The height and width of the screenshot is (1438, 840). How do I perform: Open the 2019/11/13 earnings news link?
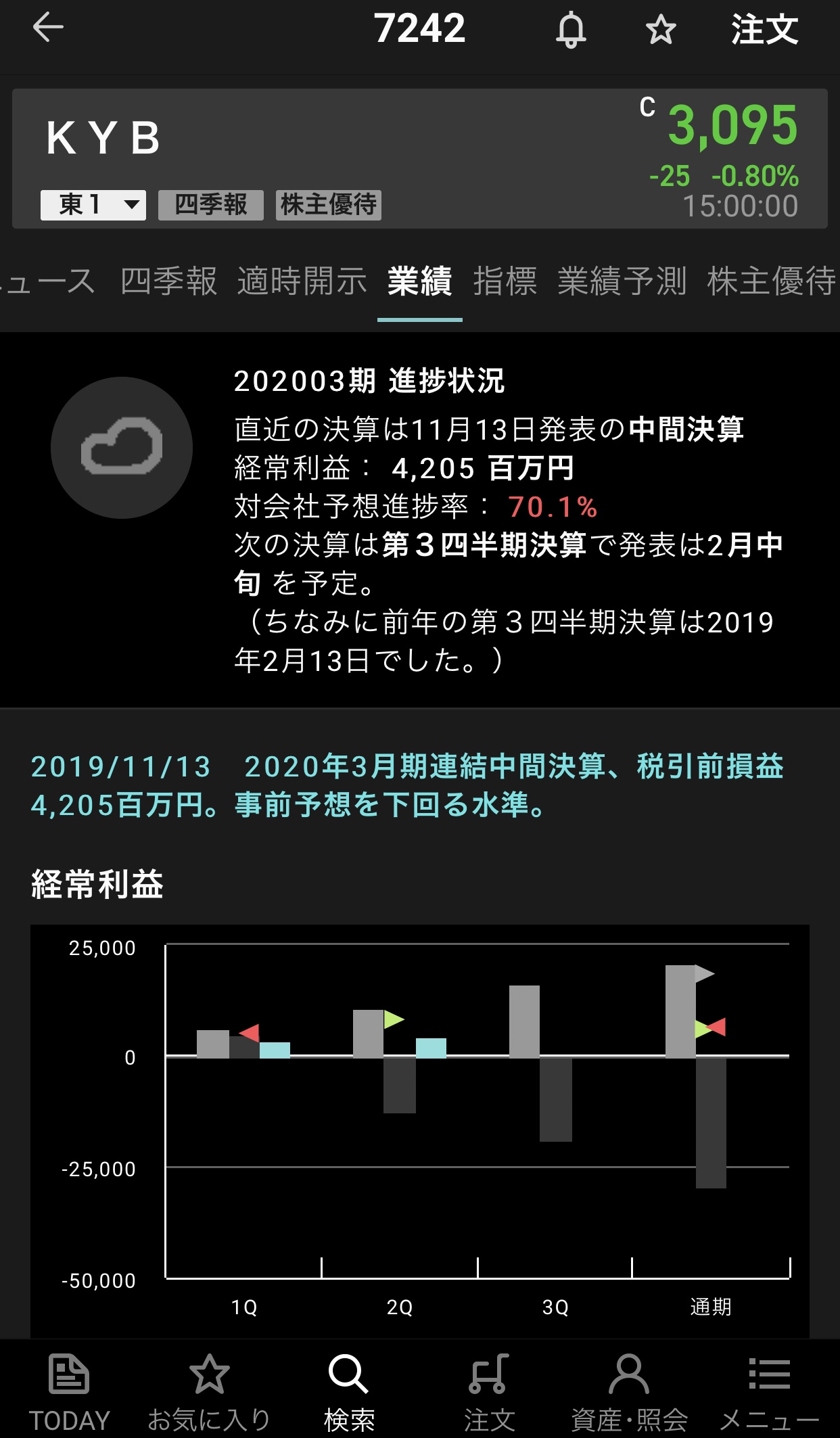[x=406, y=785]
